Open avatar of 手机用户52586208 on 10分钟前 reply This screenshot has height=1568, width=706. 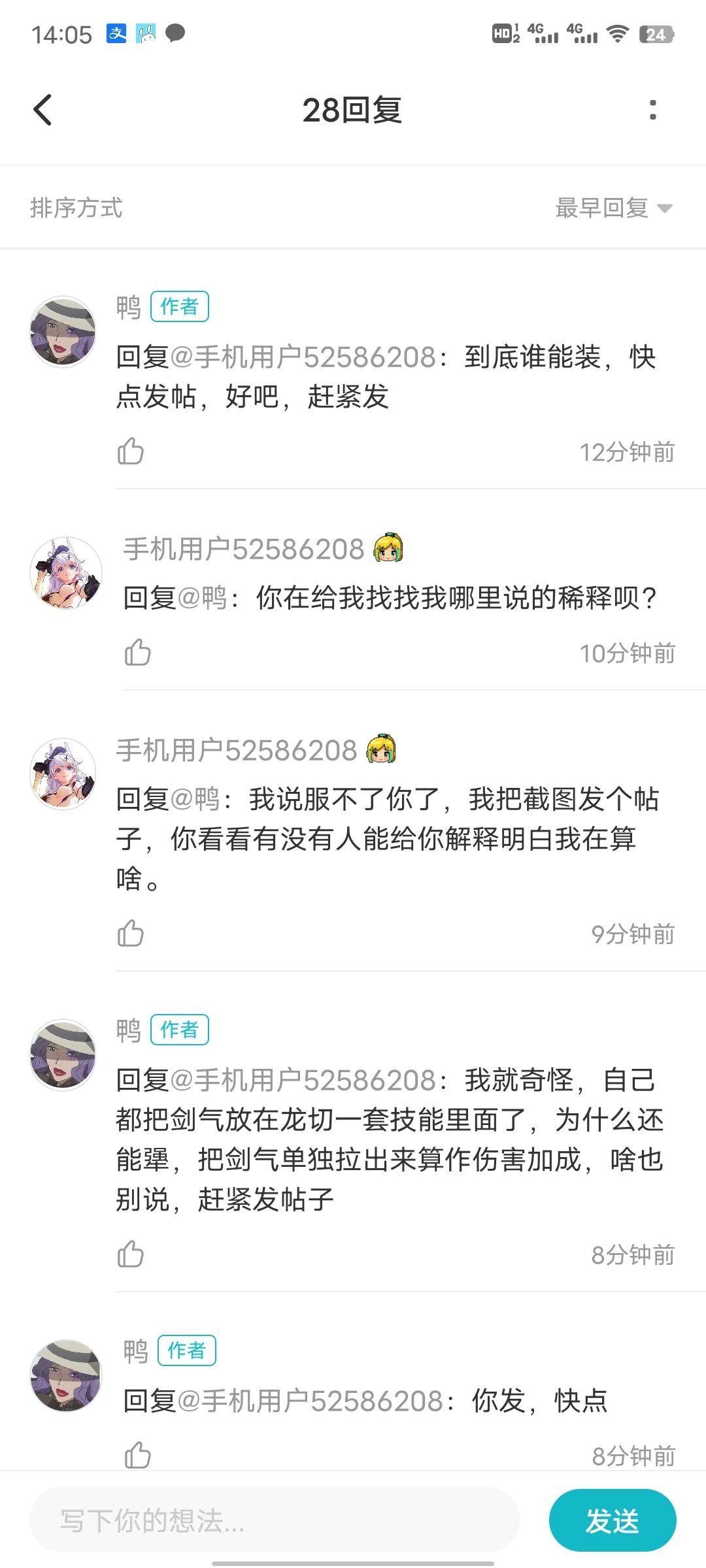coord(66,573)
